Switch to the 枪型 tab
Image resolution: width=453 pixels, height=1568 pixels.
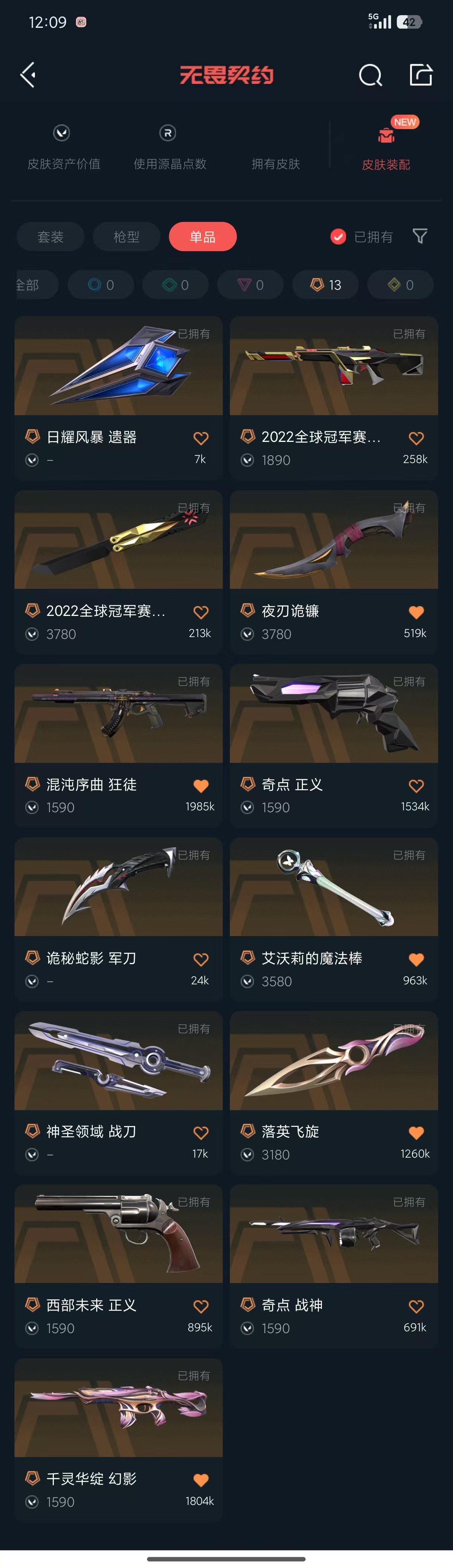(127, 237)
